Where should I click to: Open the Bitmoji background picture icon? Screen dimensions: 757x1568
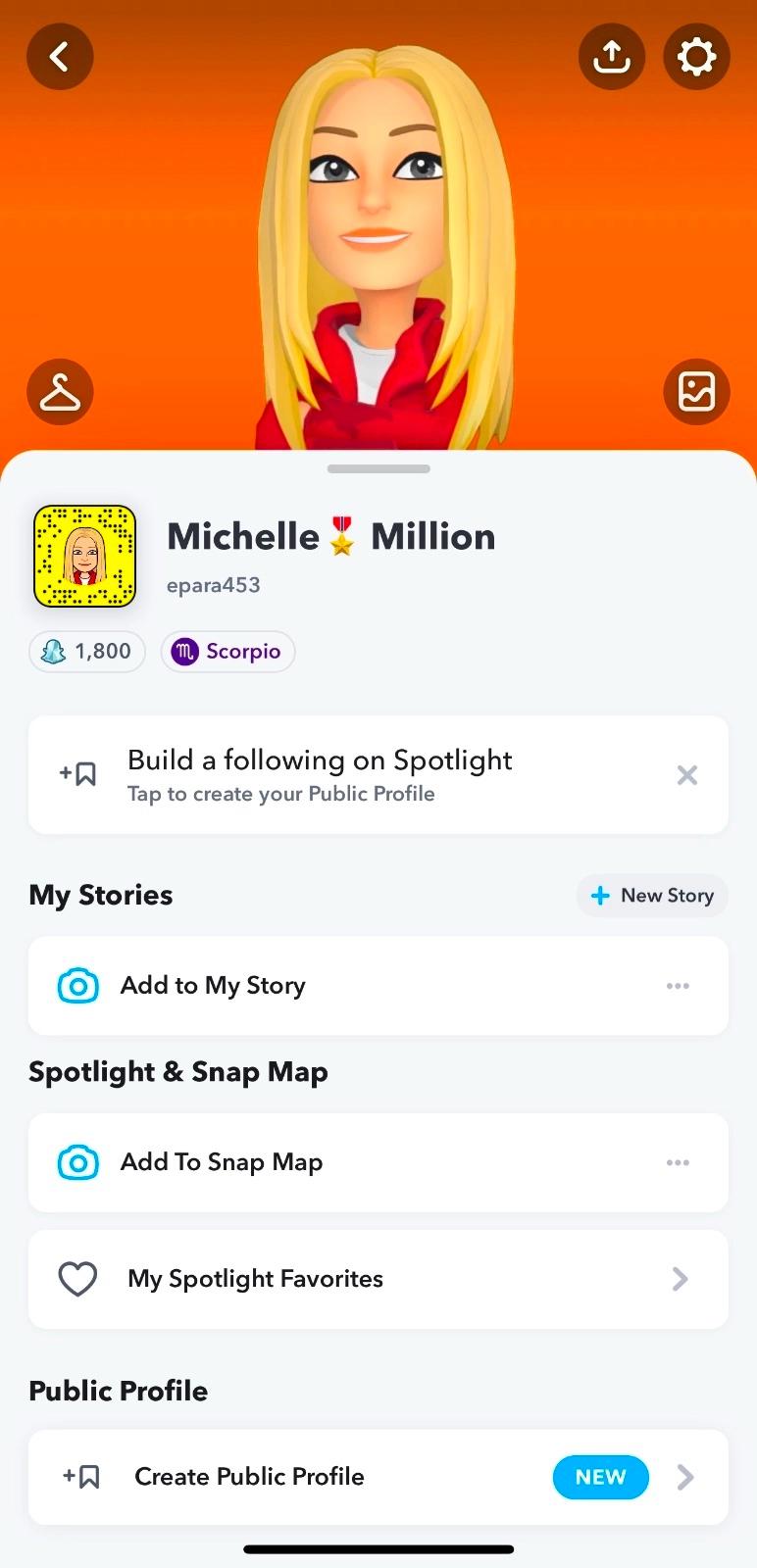pos(696,392)
